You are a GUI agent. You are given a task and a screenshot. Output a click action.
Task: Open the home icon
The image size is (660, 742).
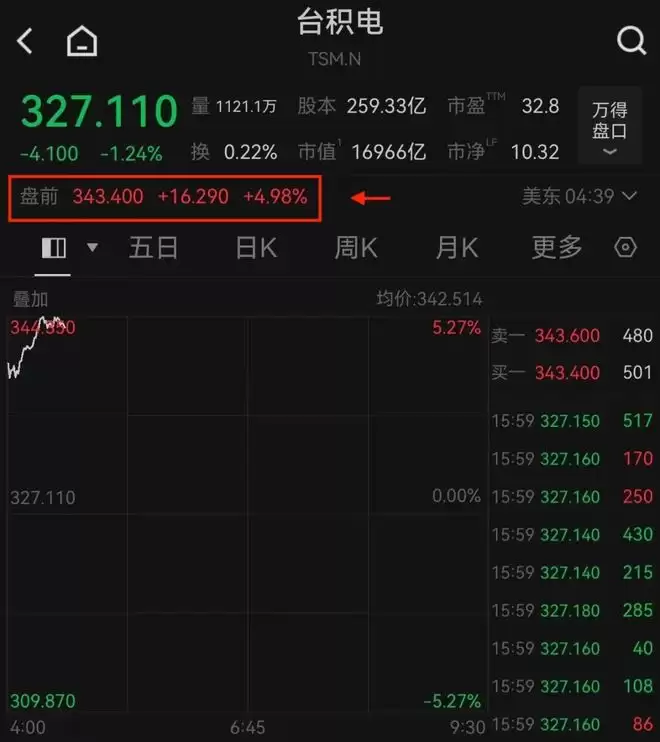[x=82, y=41]
